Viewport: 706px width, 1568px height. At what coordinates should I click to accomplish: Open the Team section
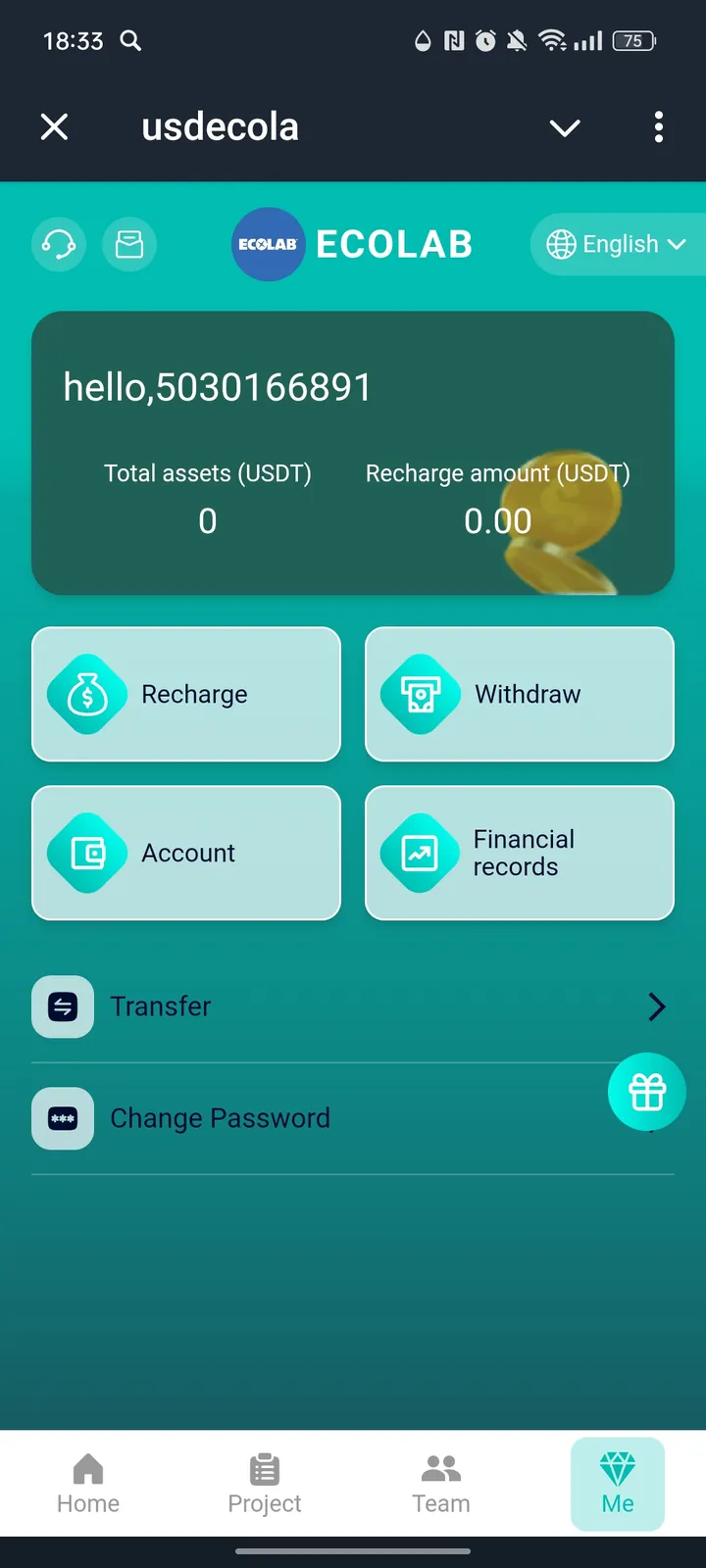440,1482
